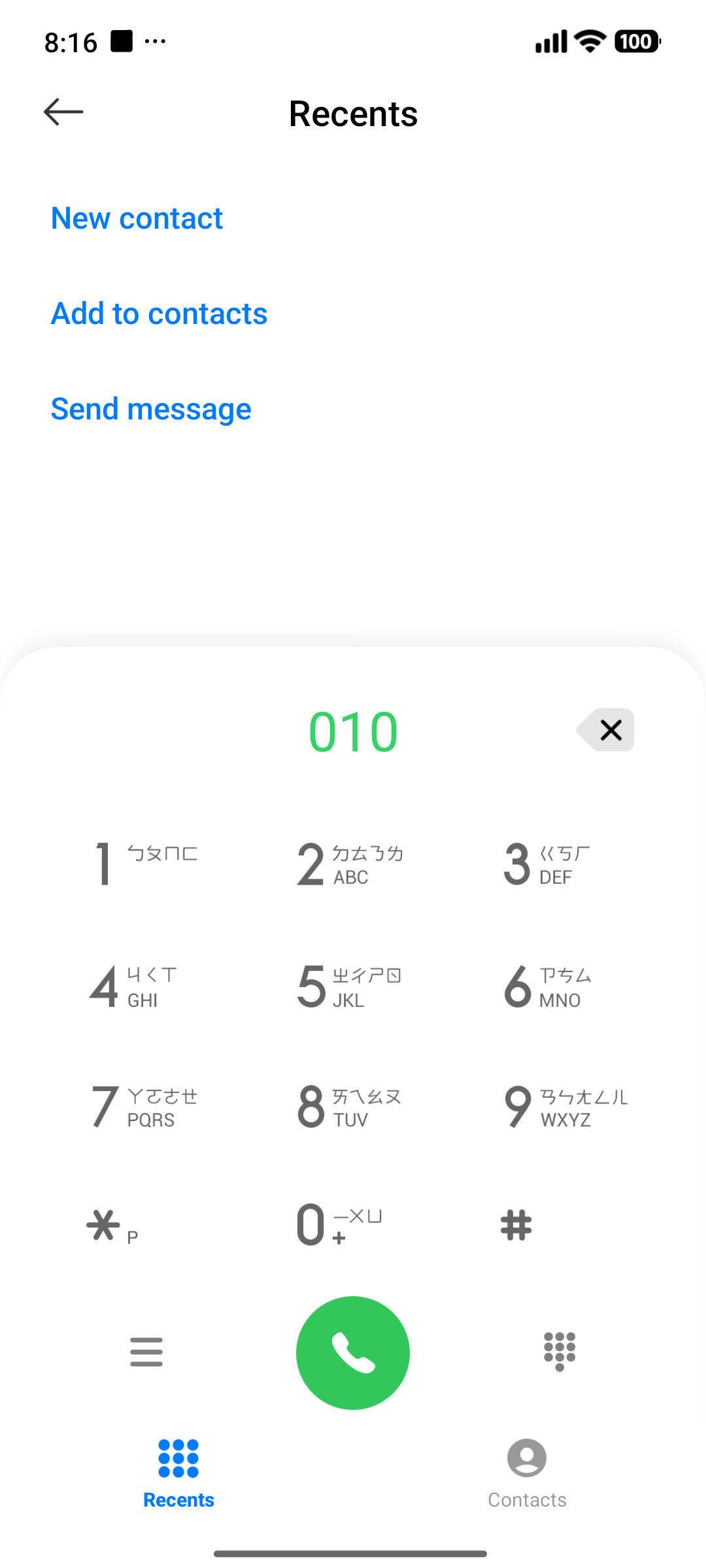Go back using the arrow icon
The height and width of the screenshot is (1568, 706).
(63, 112)
